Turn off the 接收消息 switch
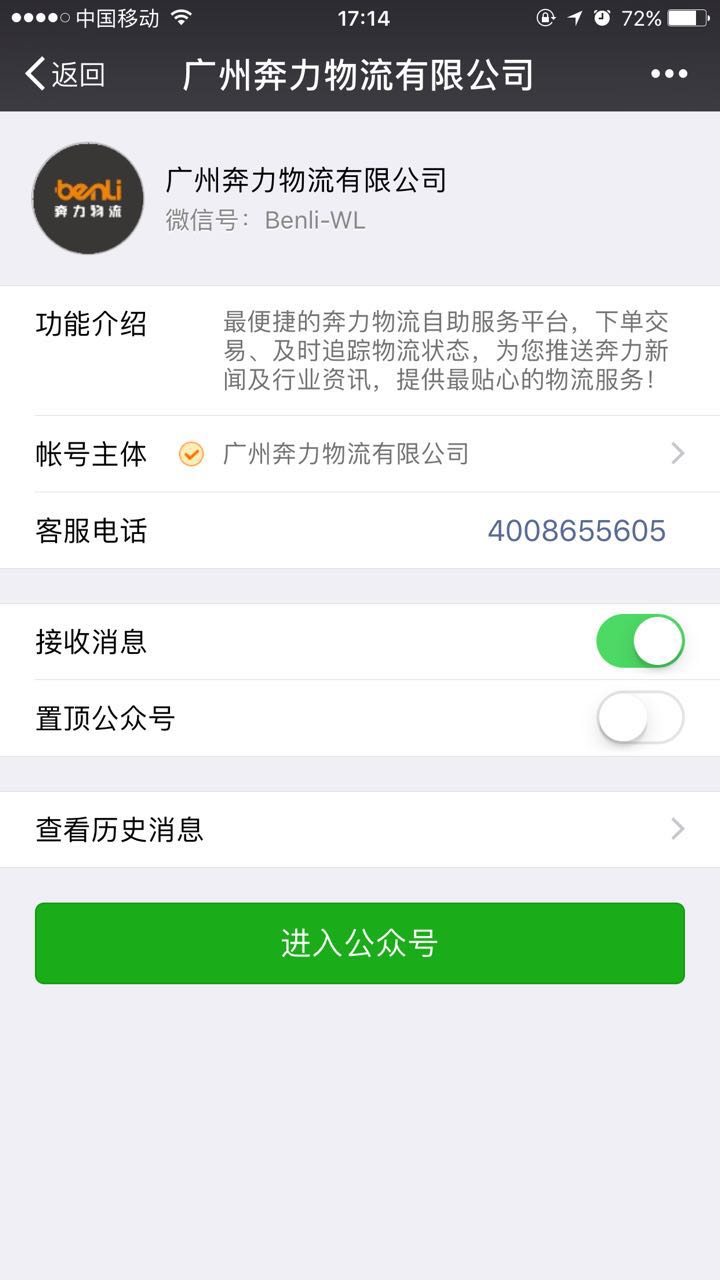 (640, 641)
